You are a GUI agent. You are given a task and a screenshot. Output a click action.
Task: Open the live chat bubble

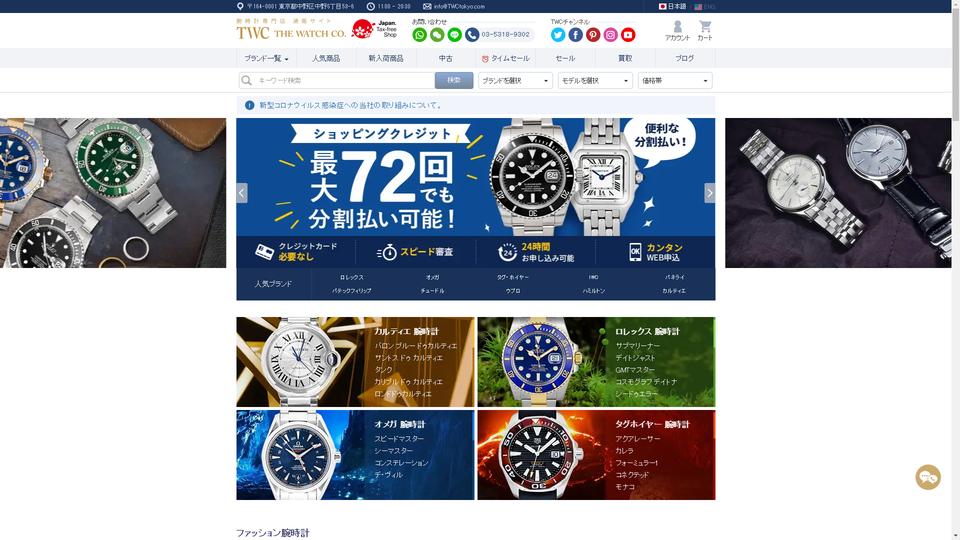click(928, 477)
